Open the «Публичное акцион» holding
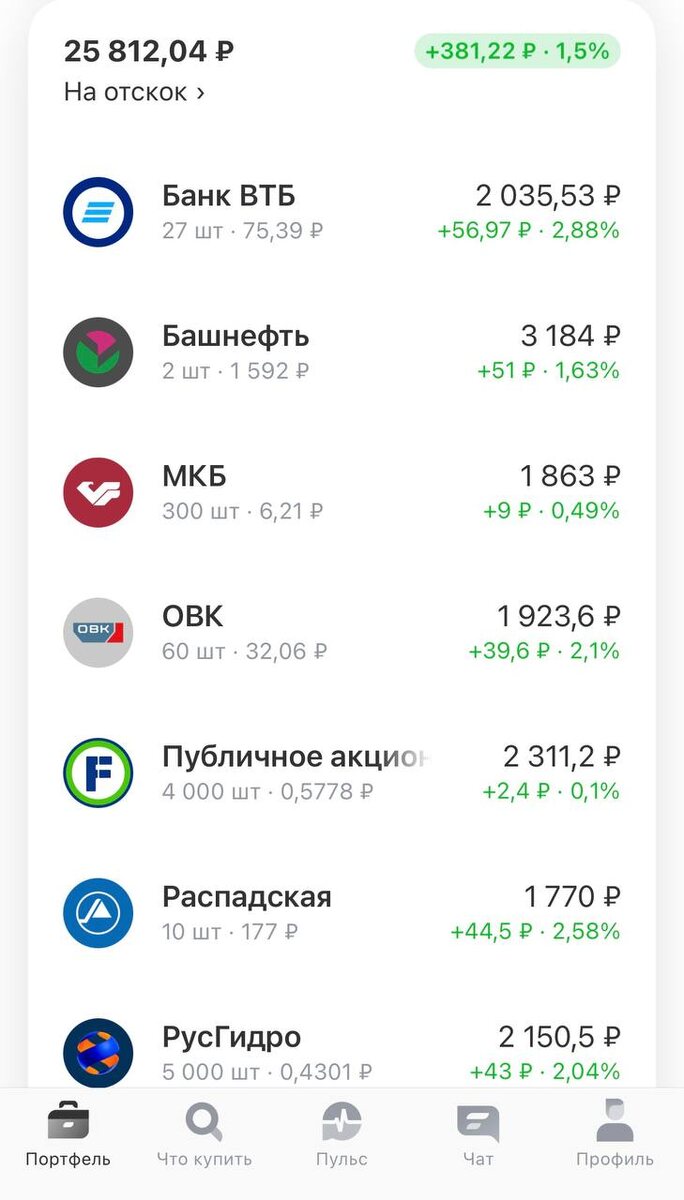The image size is (684, 1200). point(341,771)
